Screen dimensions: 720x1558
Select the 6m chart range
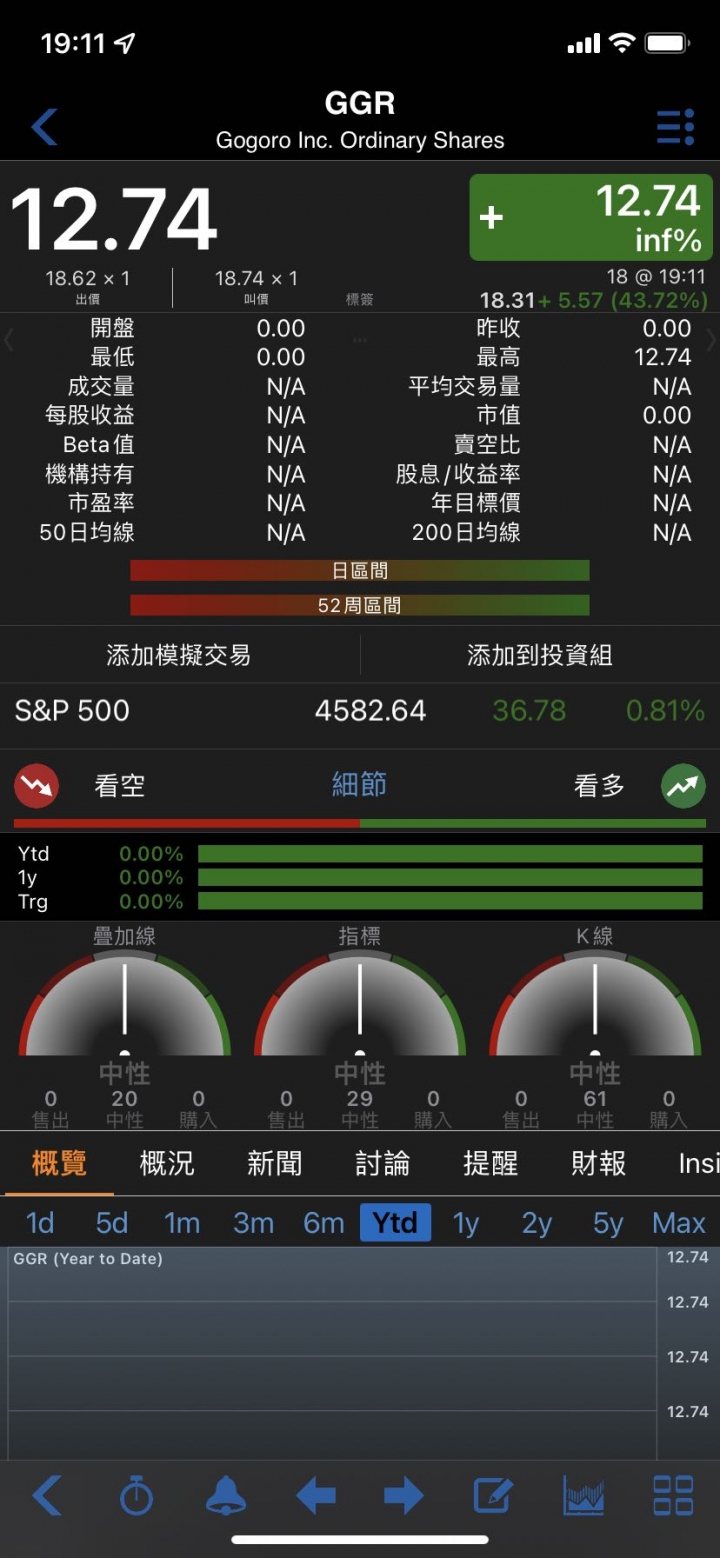tap(323, 1223)
